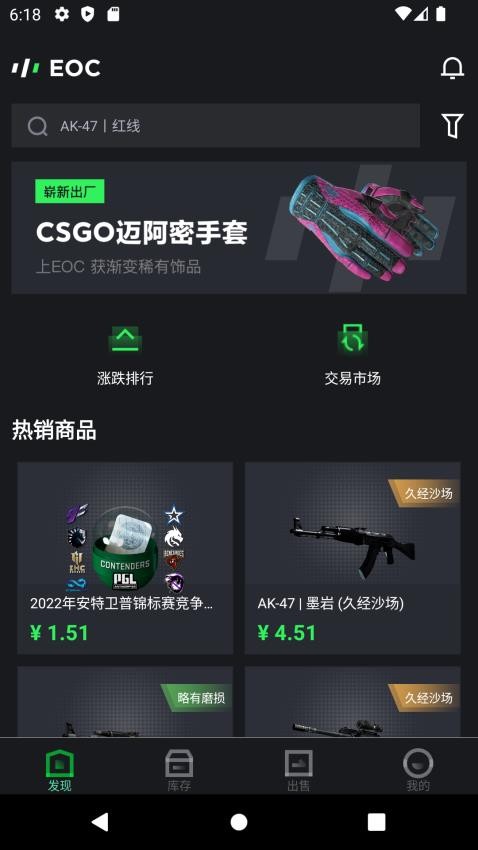Open the product card tagged 略有磨损
Viewport: 478px width, 850px height.
click(125, 701)
